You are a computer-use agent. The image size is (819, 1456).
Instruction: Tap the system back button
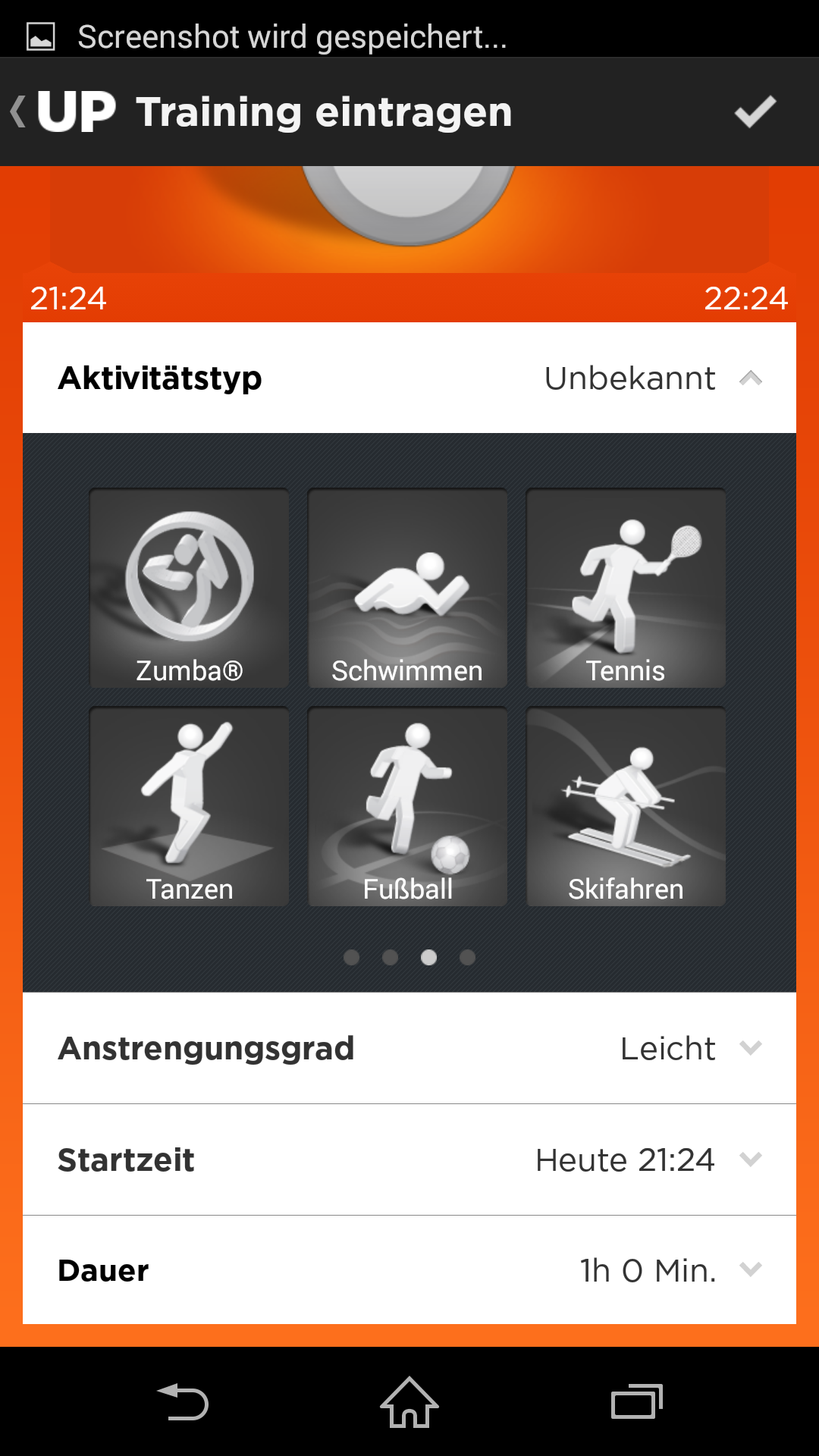click(182, 1402)
